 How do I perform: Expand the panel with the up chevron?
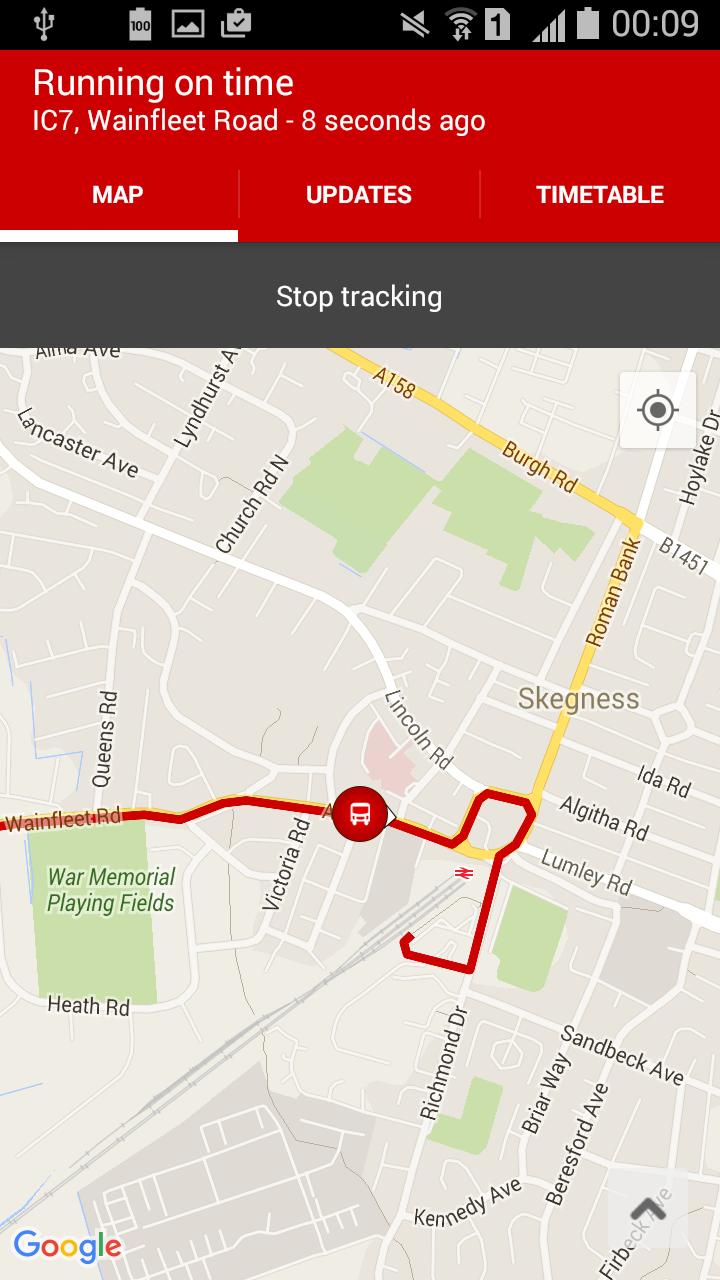tap(647, 1209)
